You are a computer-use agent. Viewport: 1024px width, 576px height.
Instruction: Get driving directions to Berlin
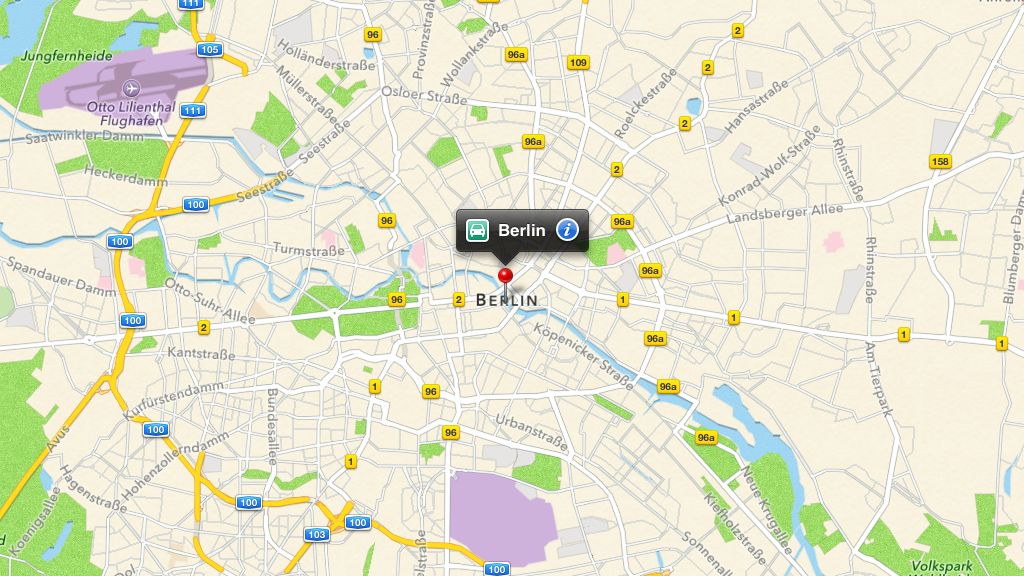(x=478, y=230)
